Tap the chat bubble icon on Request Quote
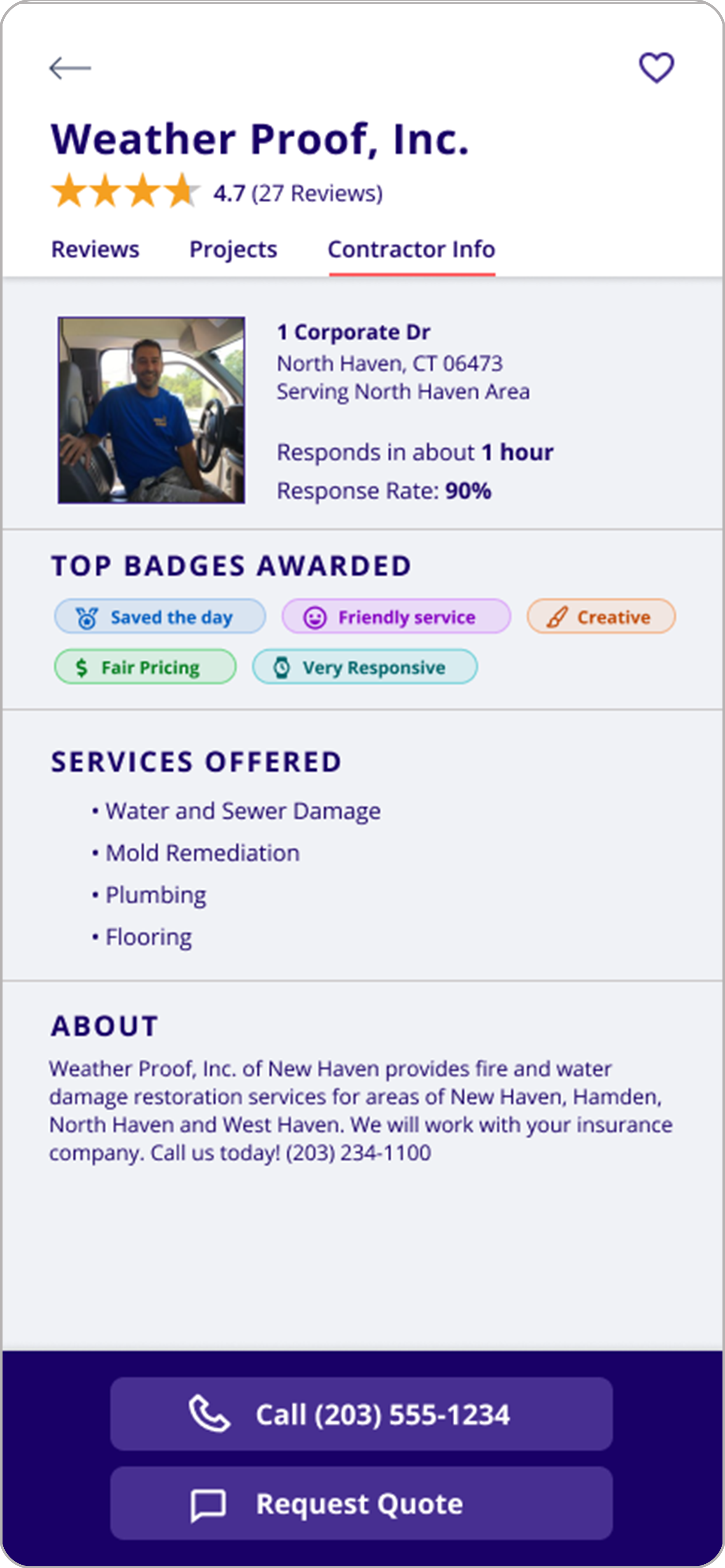This screenshot has height=1568, width=725. click(x=208, y=1503)
